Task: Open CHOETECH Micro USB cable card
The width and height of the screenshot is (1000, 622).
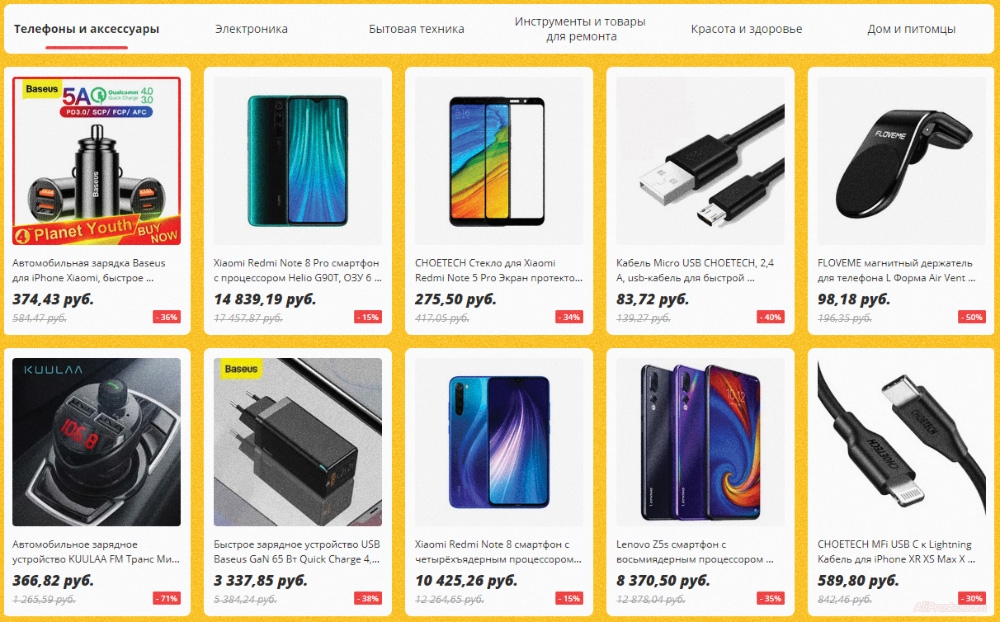Action: pyautogui.click(x=699, y=161)
